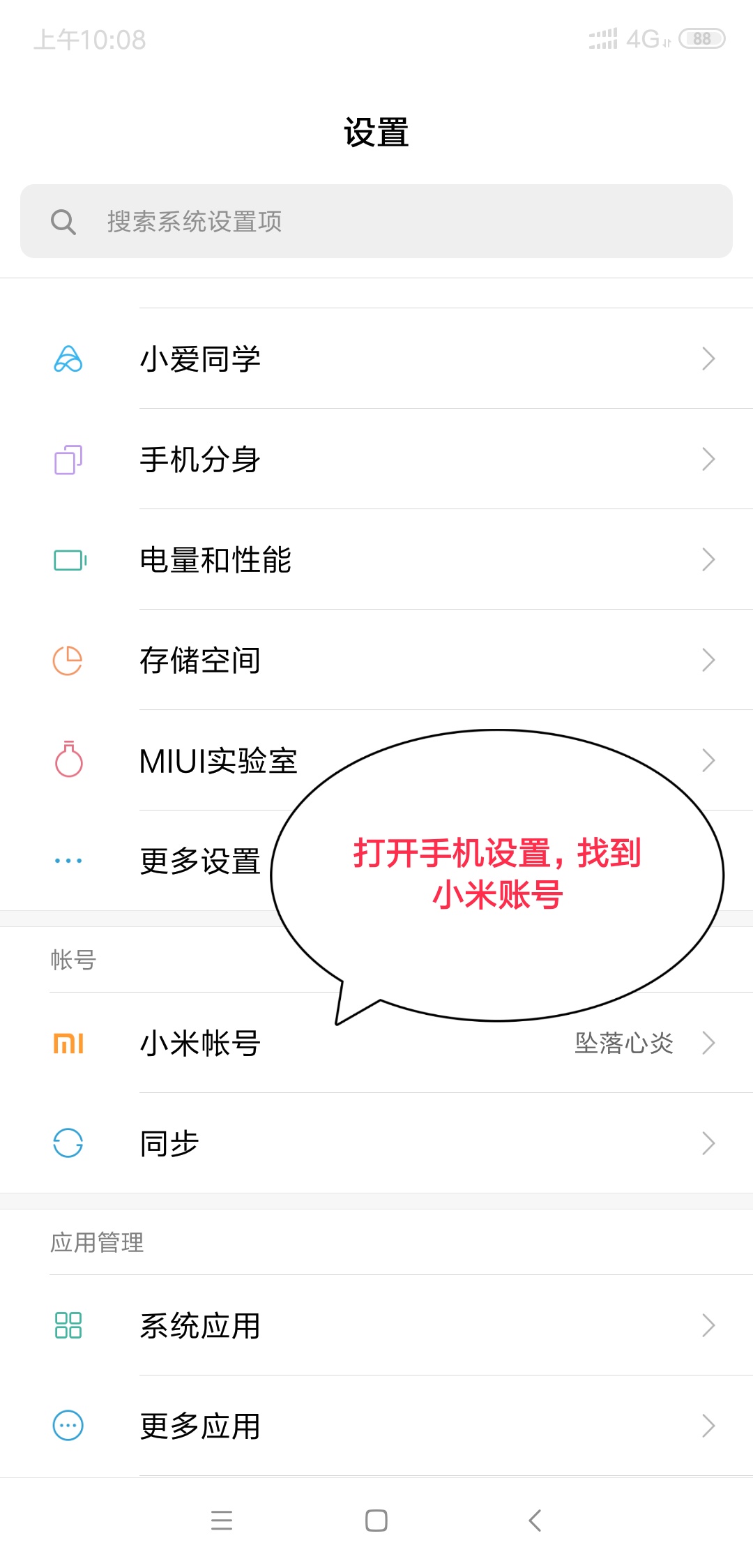The image size is (753, 1568).
Task: Select the 电量和性能 battery icon
Action: [x=66, y=559]
